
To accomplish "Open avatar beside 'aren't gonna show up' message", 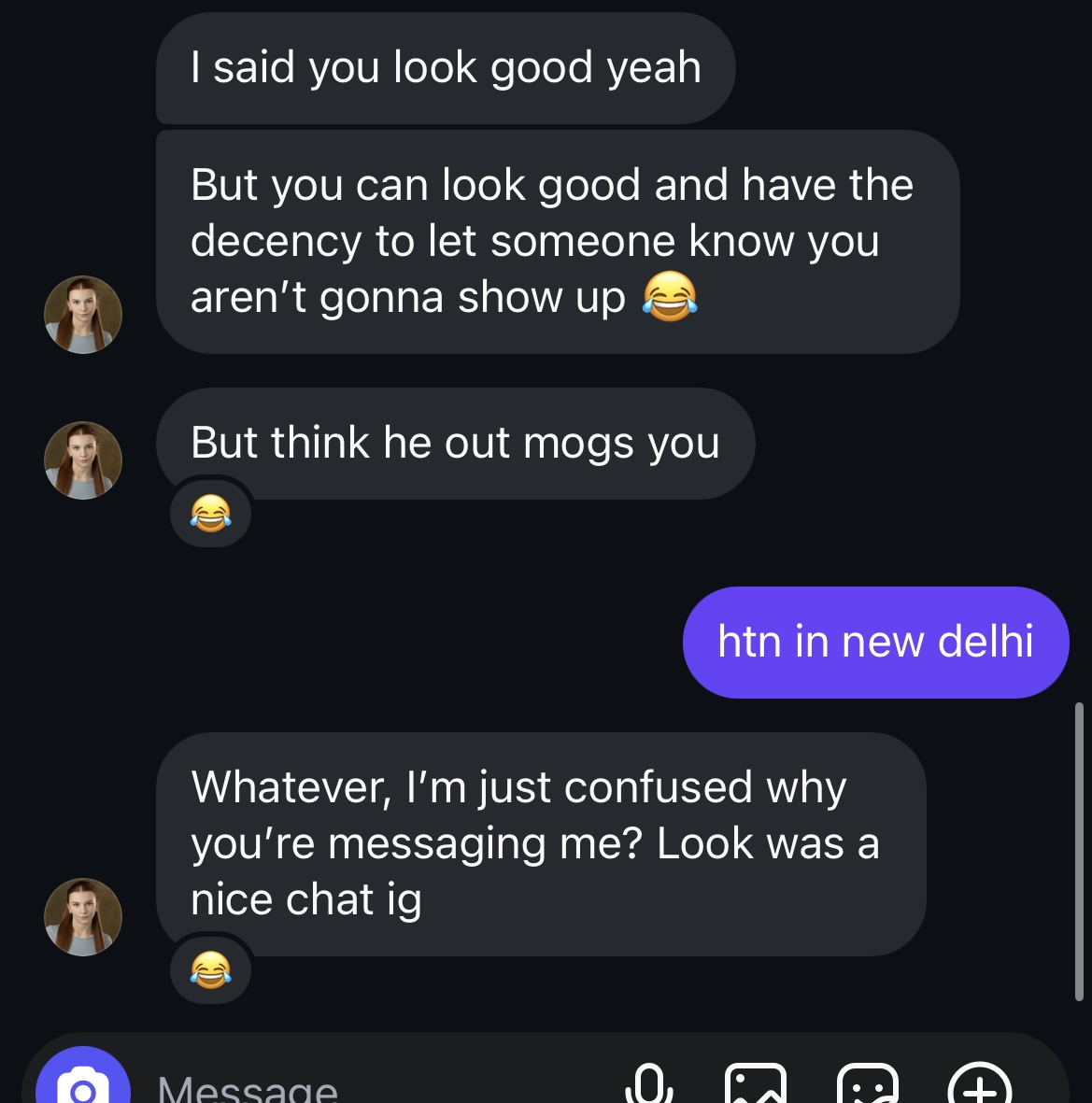I will click(x=83, y=314).
